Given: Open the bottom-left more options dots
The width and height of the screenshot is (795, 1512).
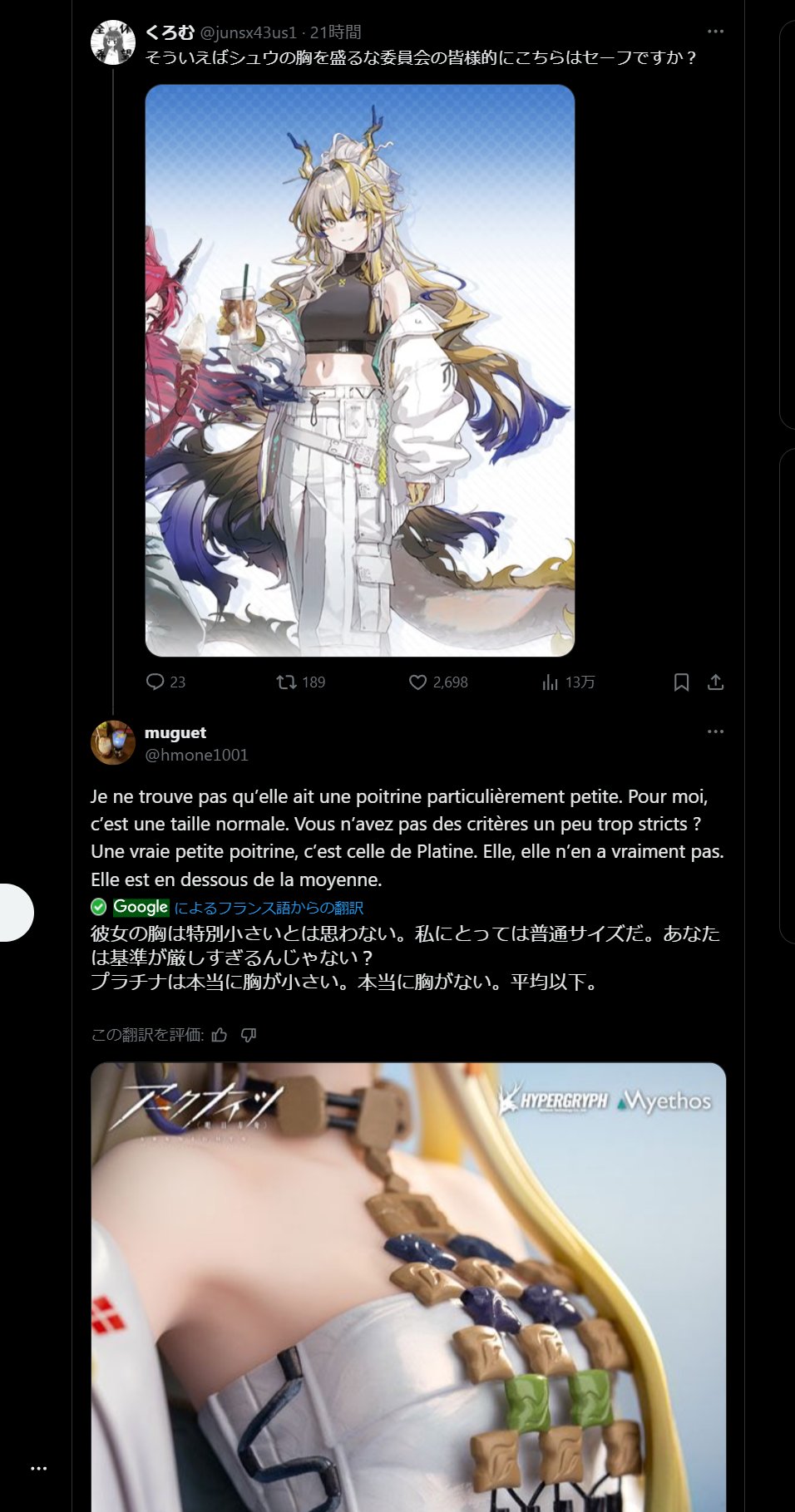Looking at the screenshot, I should point(38,1469).
